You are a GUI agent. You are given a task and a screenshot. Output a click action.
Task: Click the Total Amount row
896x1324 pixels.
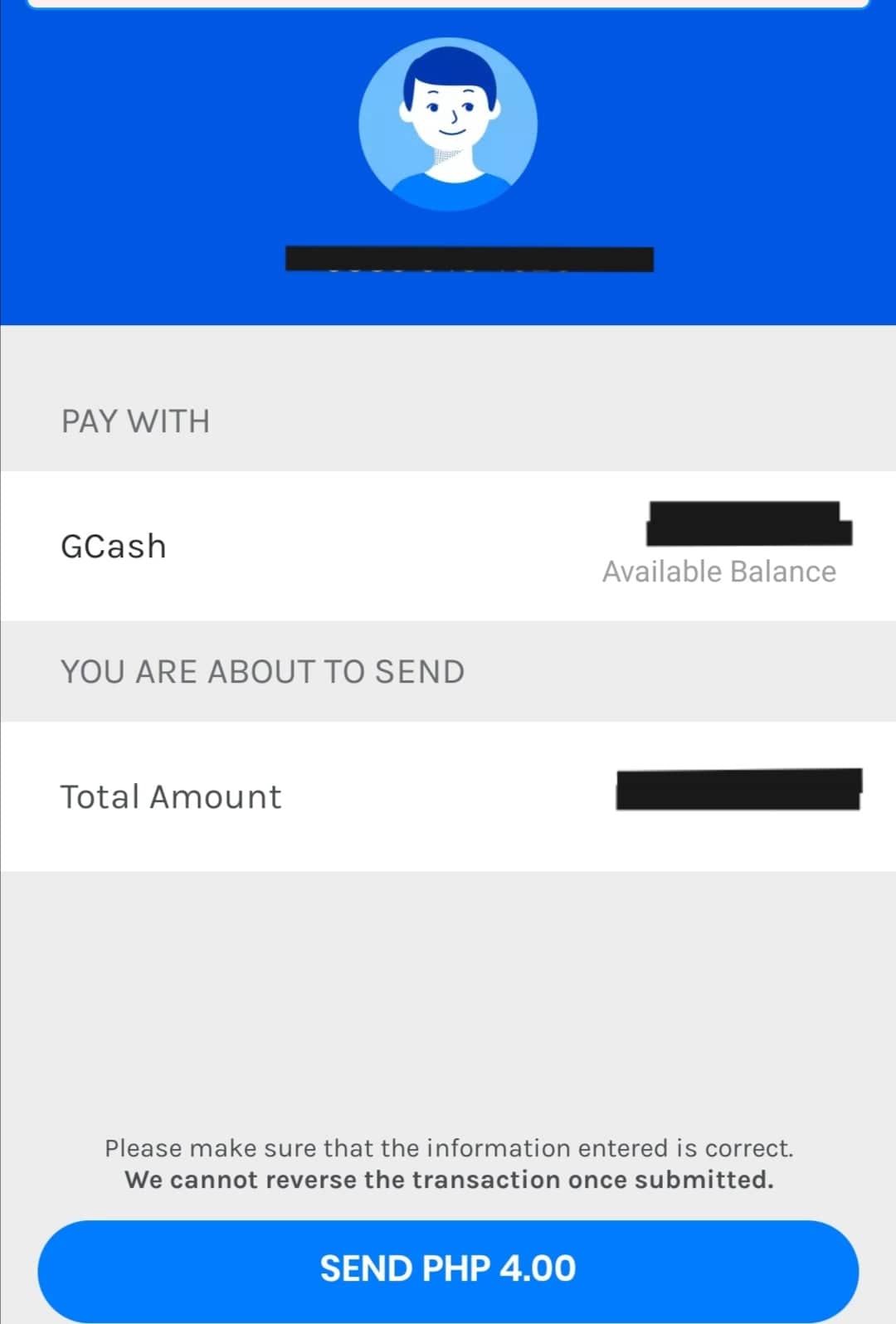click(x=448, y=795)
